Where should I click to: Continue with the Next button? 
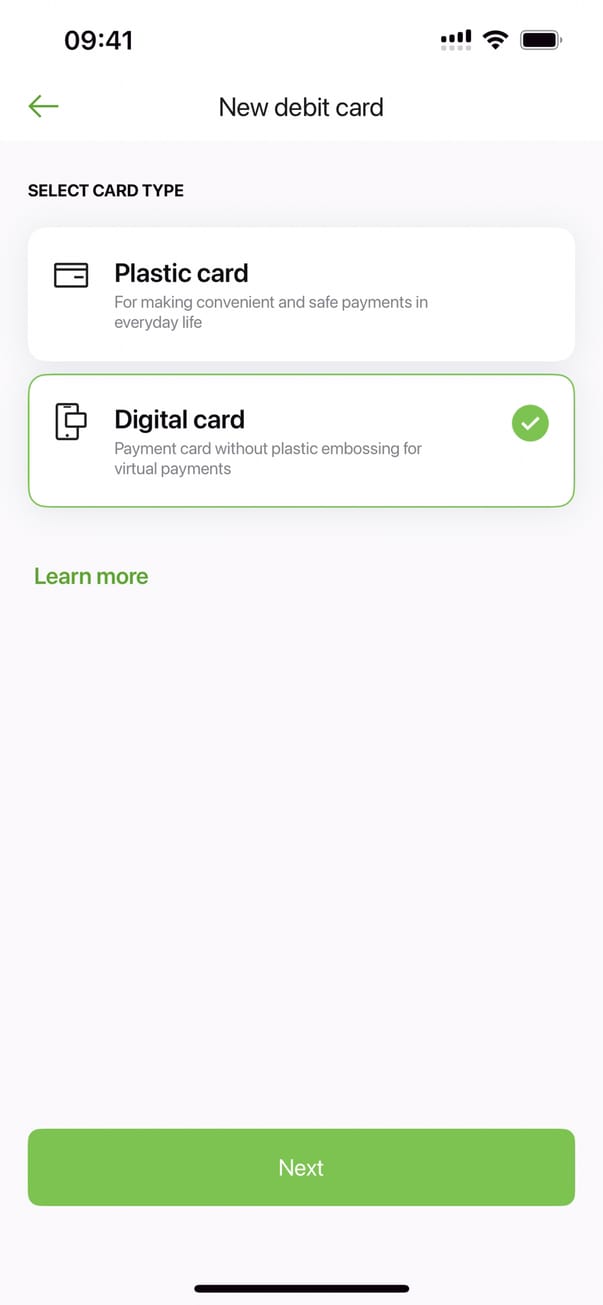click(x=301, y=1167)
